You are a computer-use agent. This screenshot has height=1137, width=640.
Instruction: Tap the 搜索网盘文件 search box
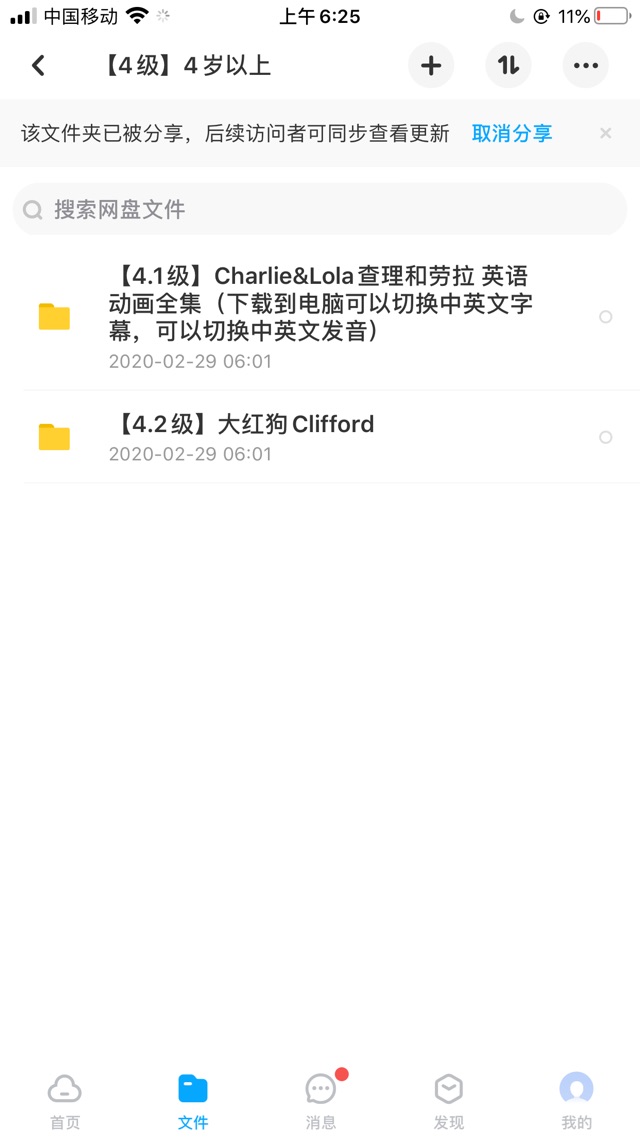click(x=320, y=210)
